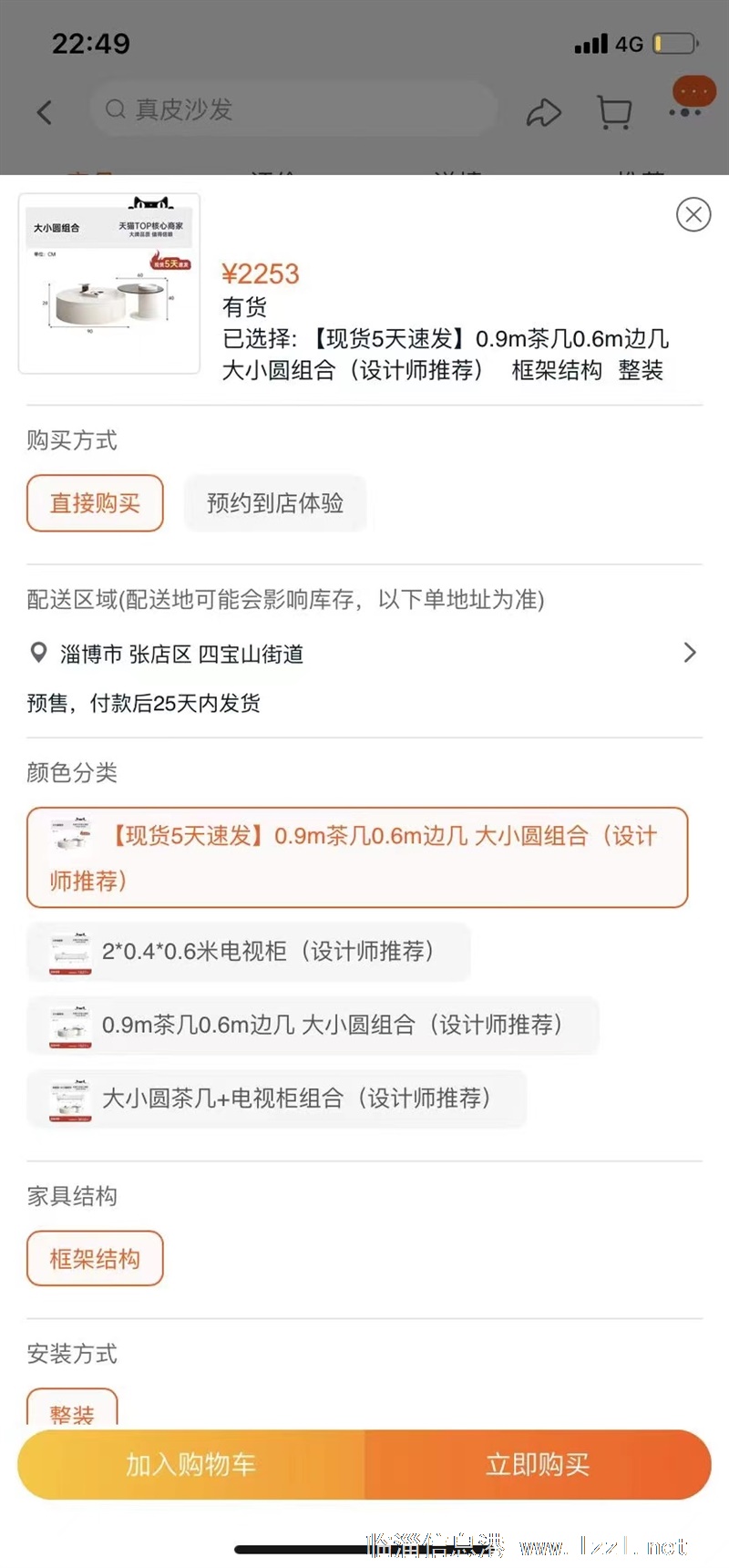Select 2*0.4*0.6米电视柜 option
Screen dimensions: 729x1568
(249, 952)
